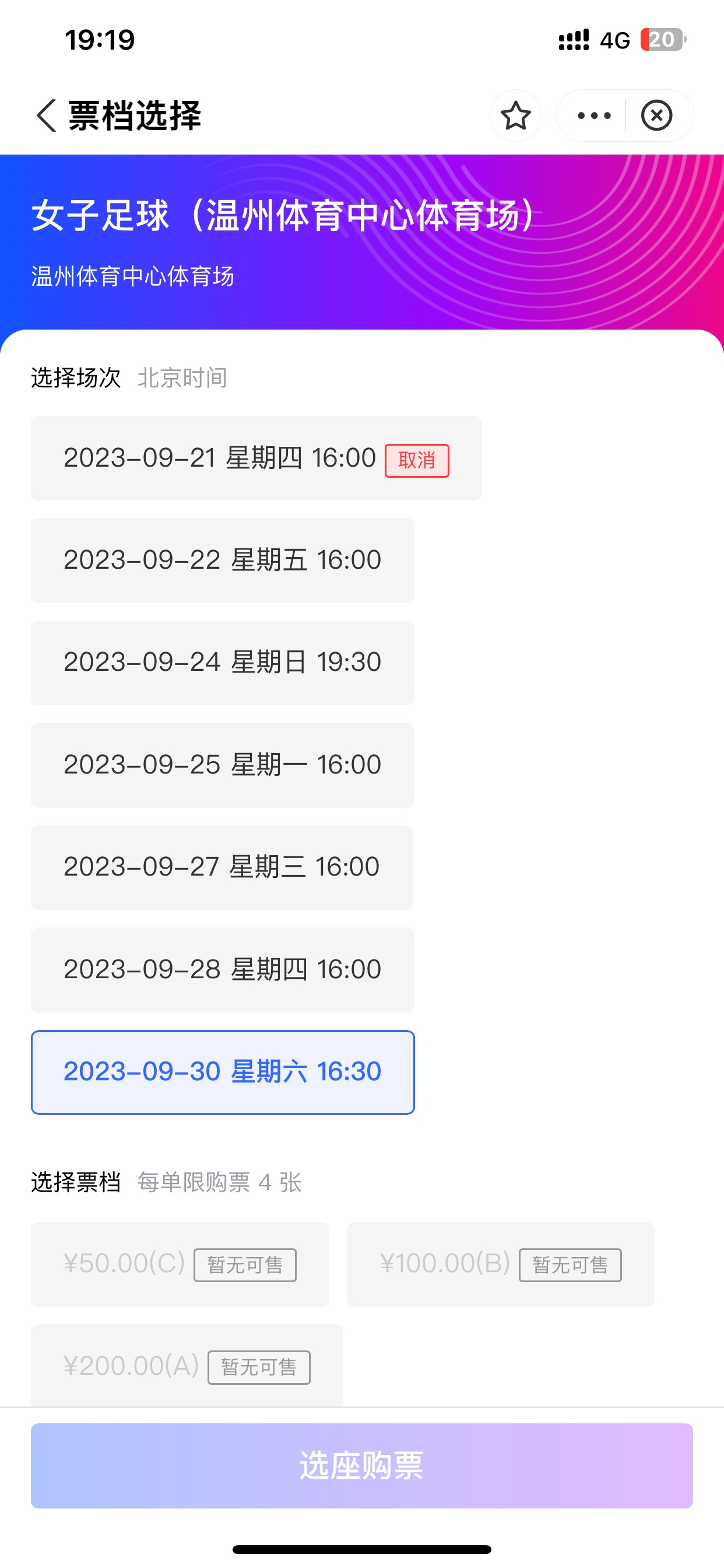
Task: Tap 选座购票 to choose seats
Action: pos(362,1466)
